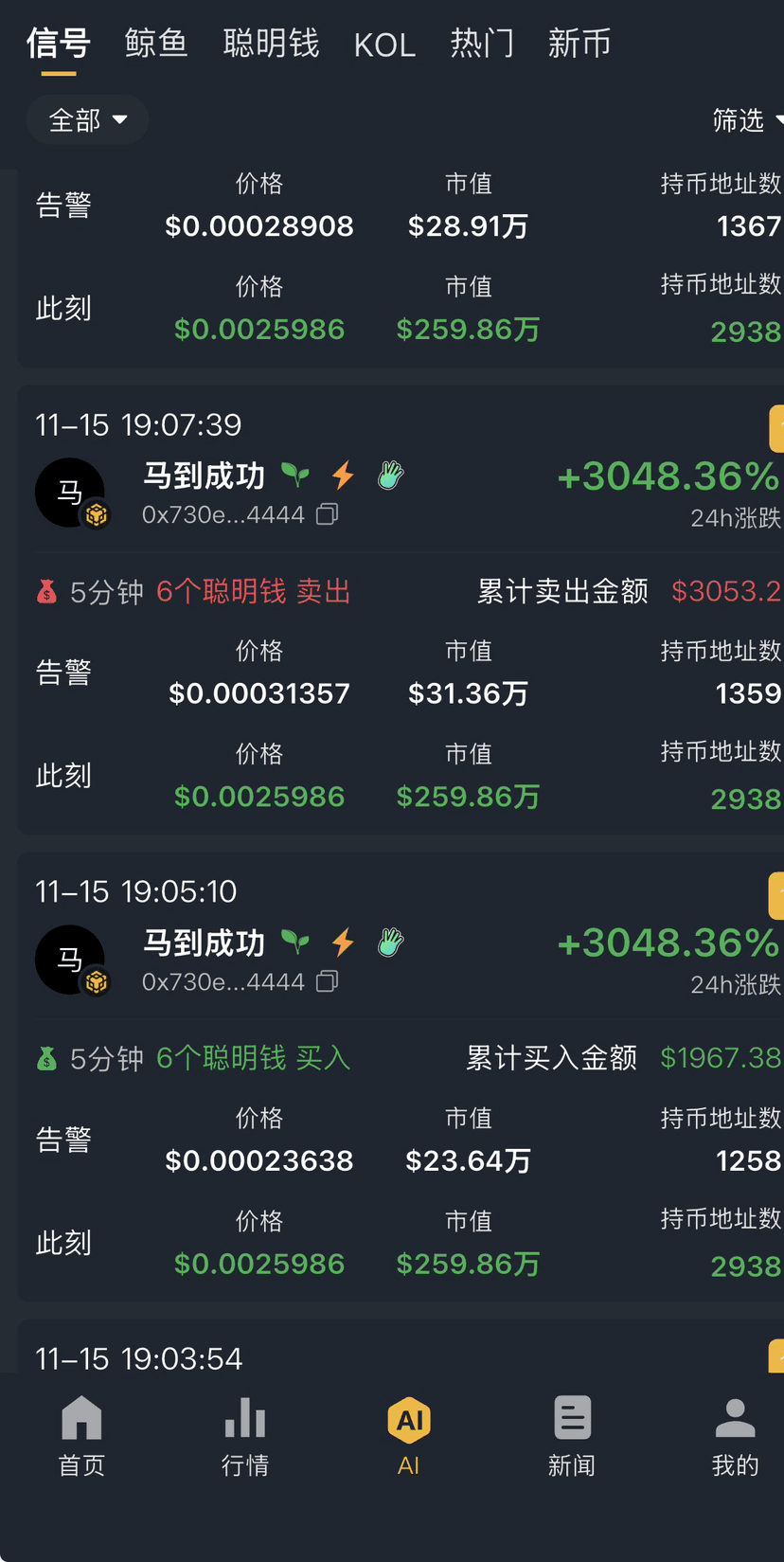This screenshot has width=784, height=1562.
Task: Switch to the 热门 tab
Action: point(482,44)
